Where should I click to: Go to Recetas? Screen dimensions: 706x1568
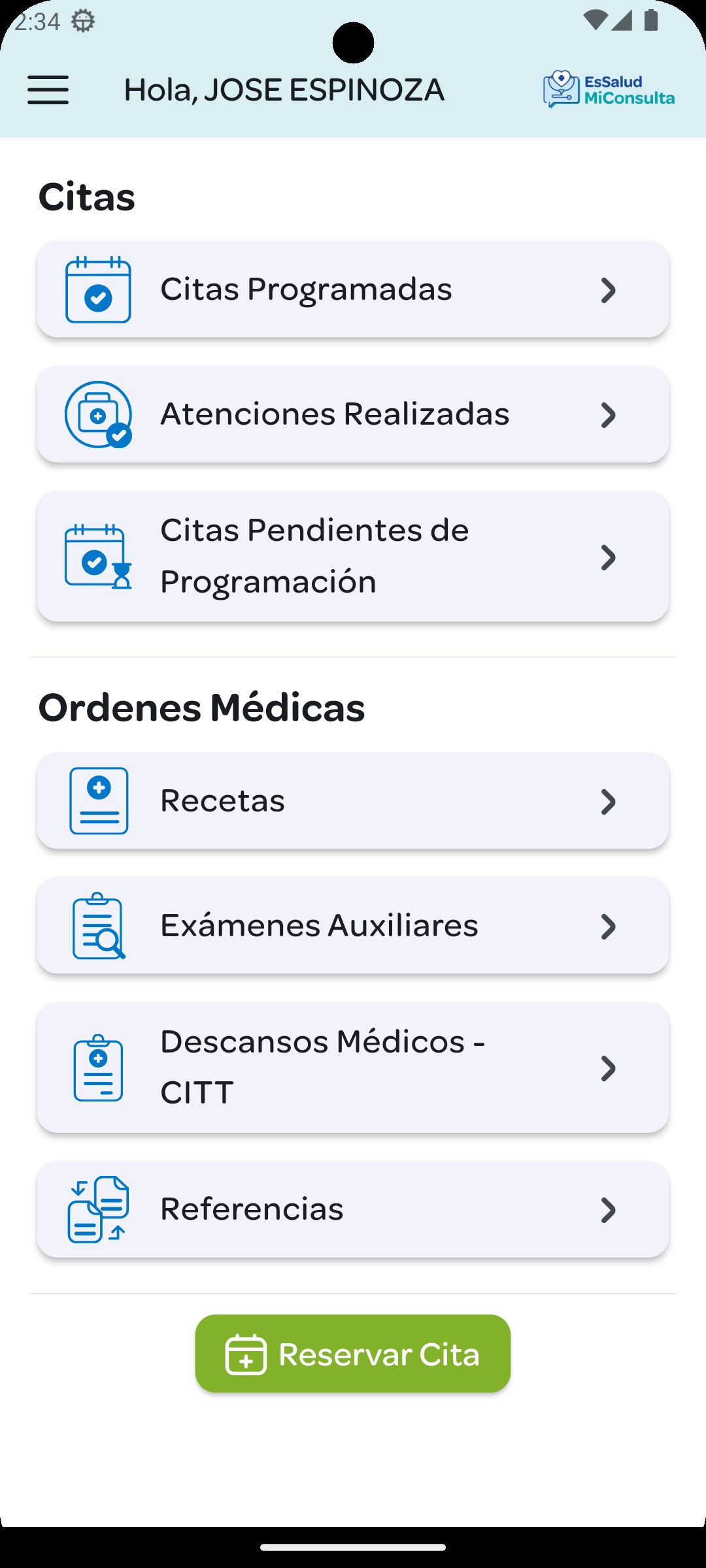[x=353, y=801]
